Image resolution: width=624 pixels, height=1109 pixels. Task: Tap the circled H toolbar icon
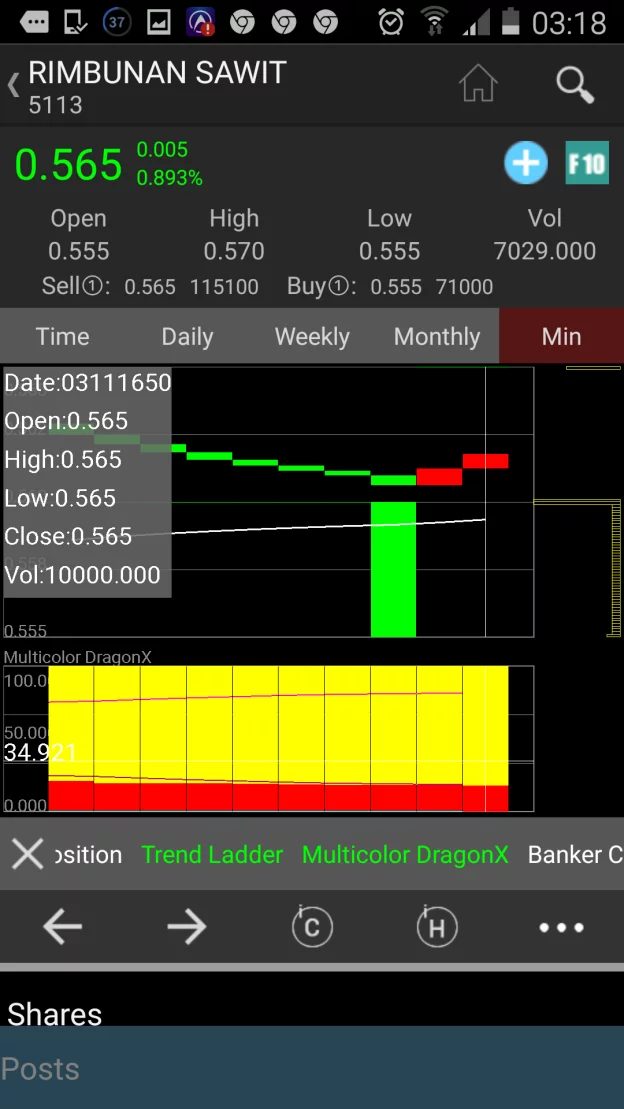437,927
